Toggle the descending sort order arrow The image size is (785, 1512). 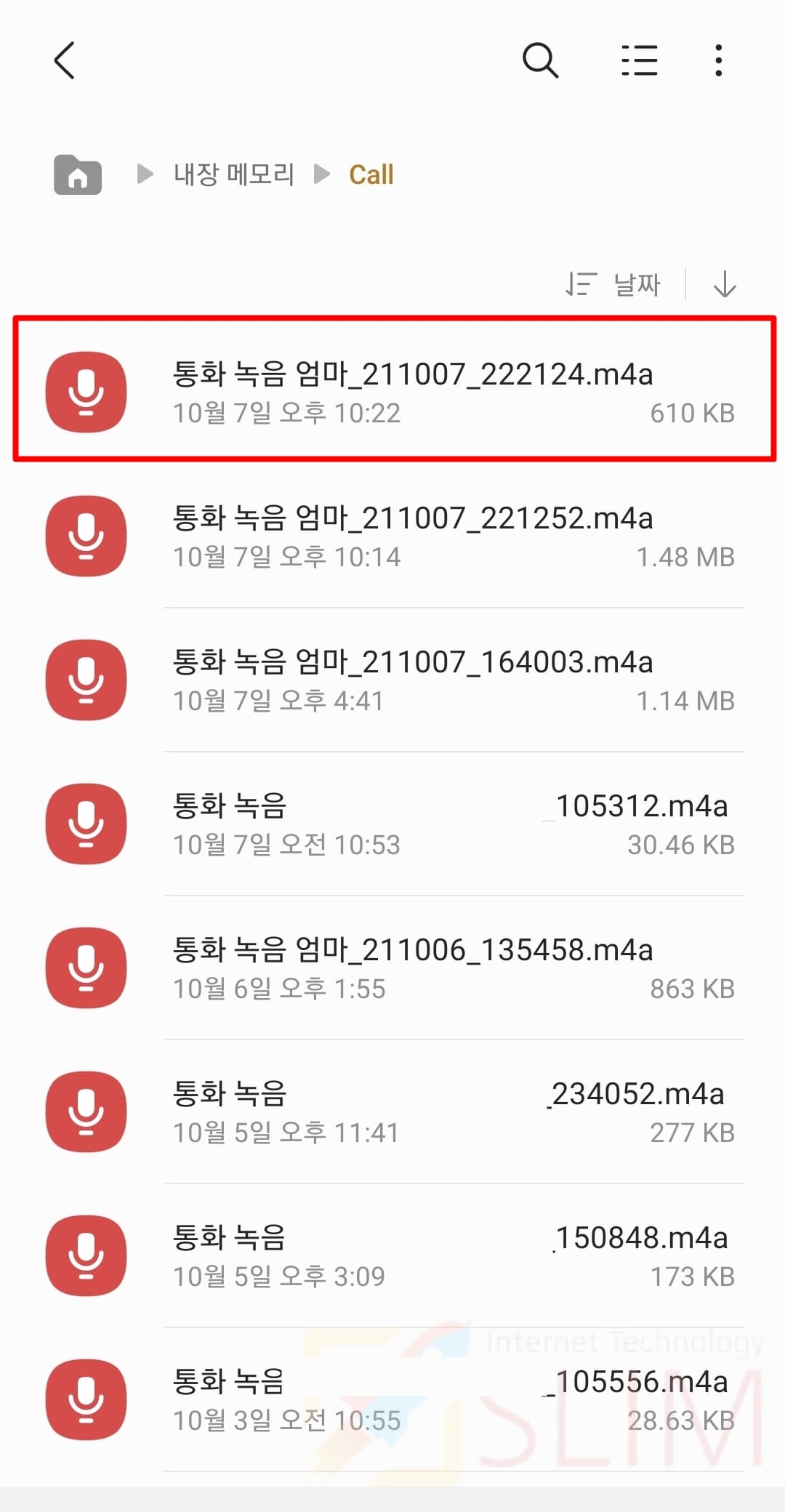click(x=725, y=284)
